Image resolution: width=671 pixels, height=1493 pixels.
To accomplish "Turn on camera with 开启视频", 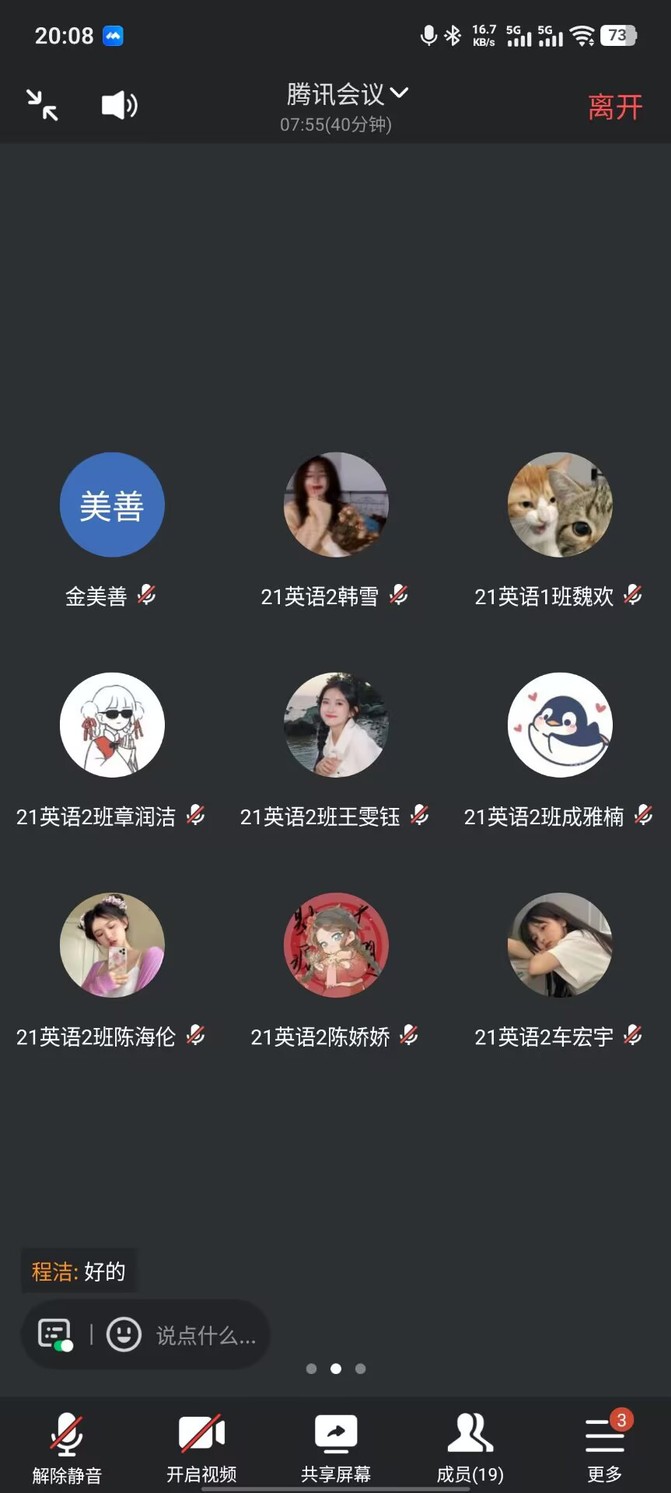I will (201, 1448).
